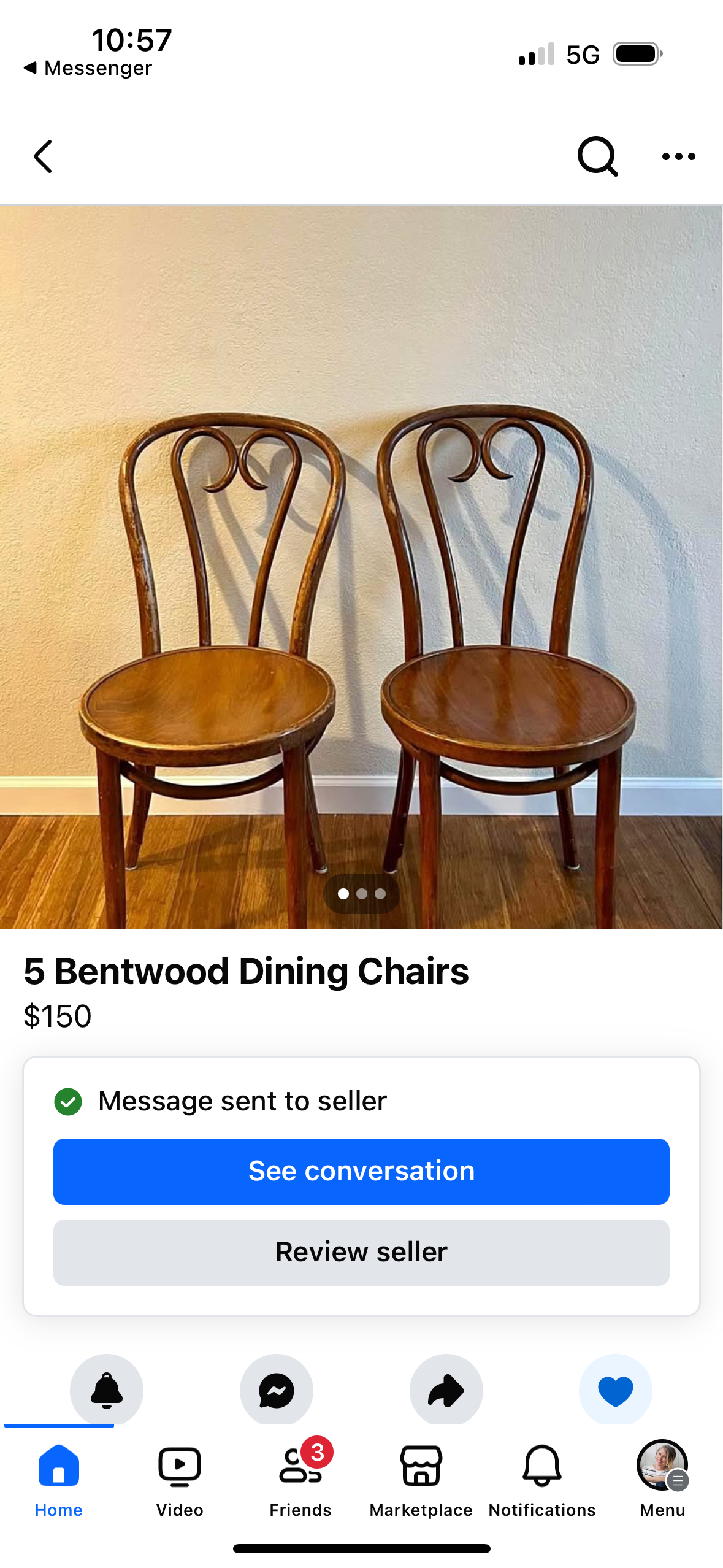The width and height of the screenshot is (723, 1568).
Task: Open the three-dot overflow menu
Action: [x=678, y=156]
